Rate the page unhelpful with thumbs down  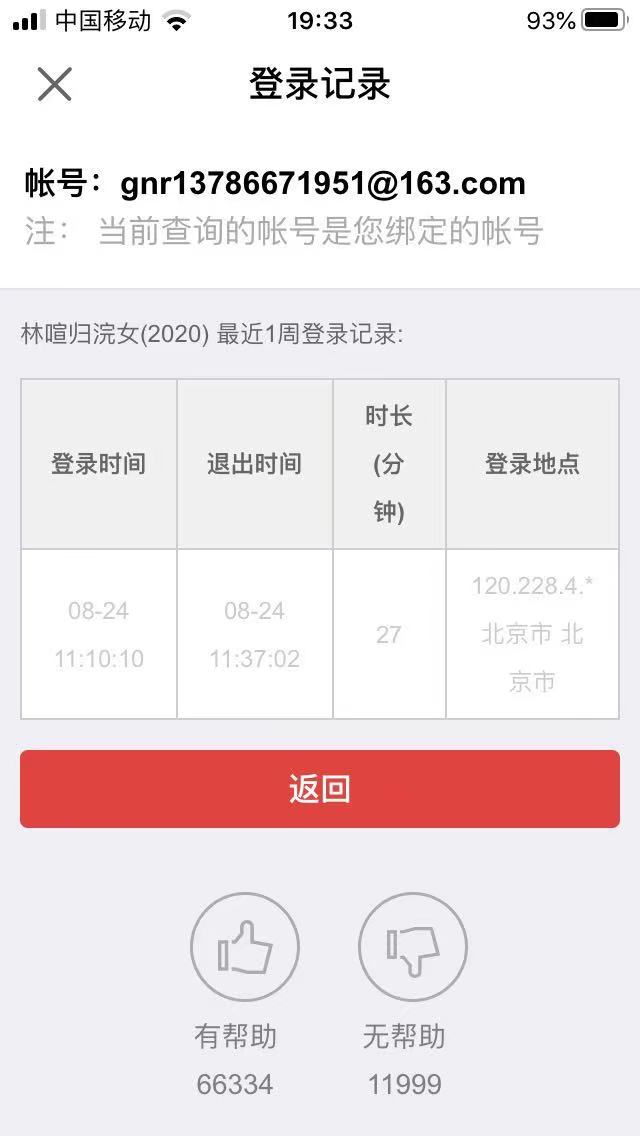click(x=413, y=947)
